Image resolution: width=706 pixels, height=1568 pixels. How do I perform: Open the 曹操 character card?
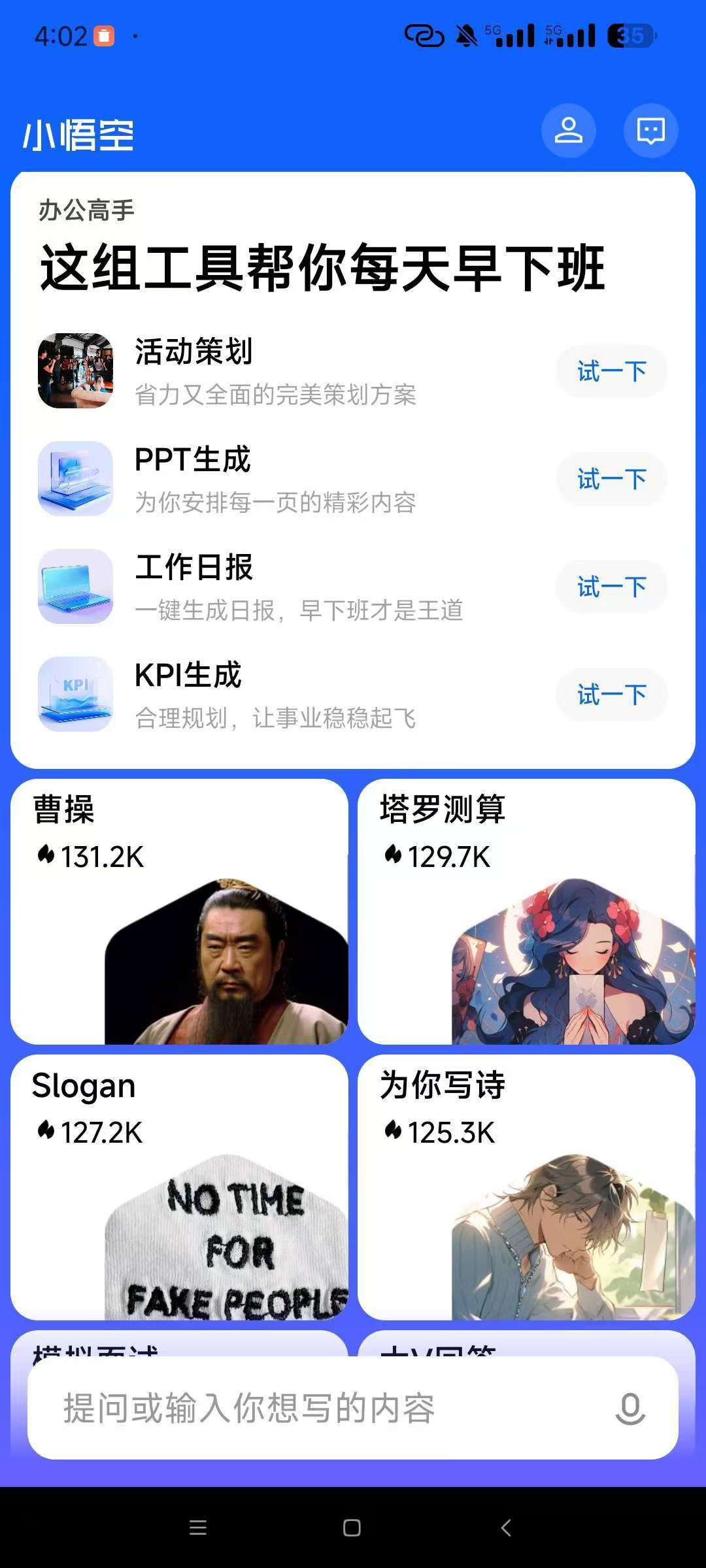click(x=179, y=911)
